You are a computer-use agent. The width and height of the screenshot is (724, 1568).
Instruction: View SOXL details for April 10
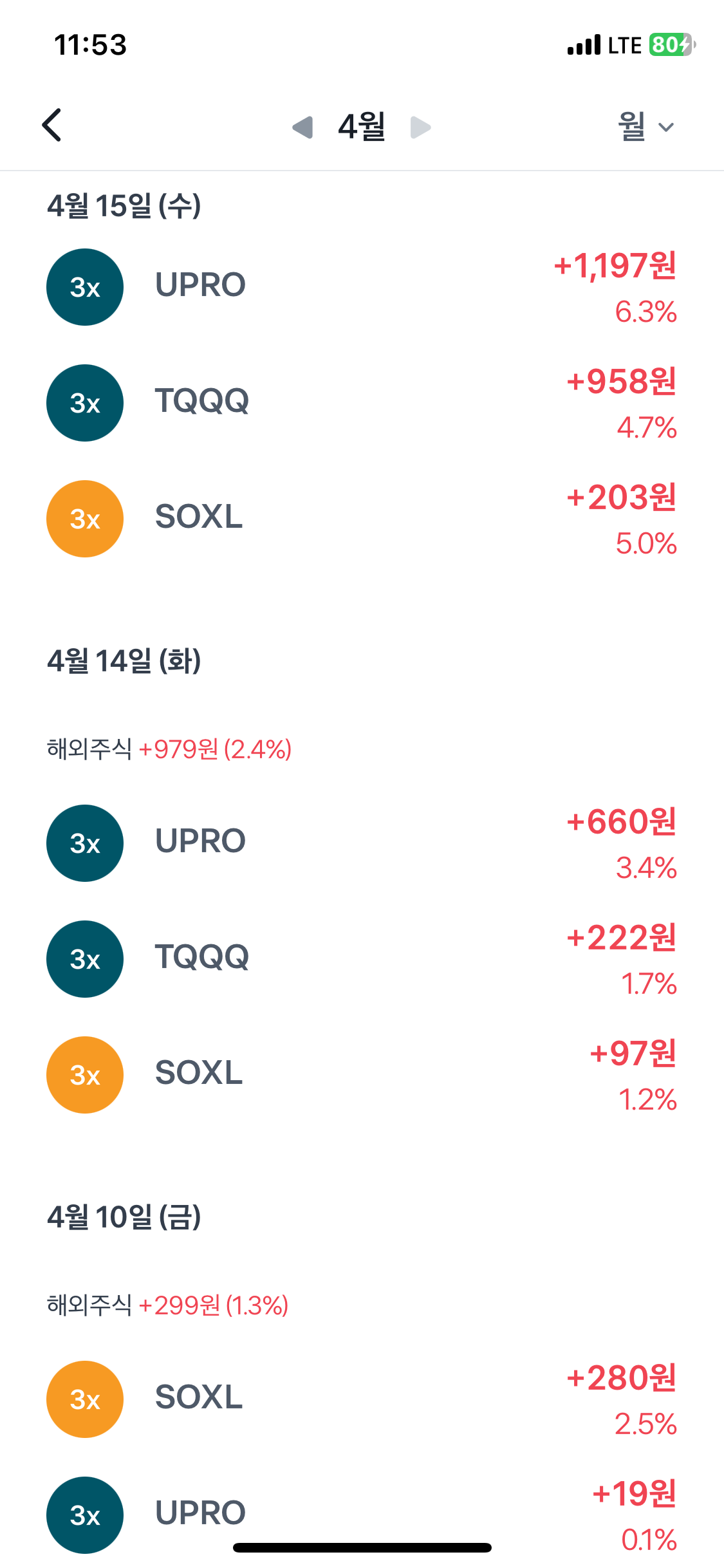[360, 1399]
